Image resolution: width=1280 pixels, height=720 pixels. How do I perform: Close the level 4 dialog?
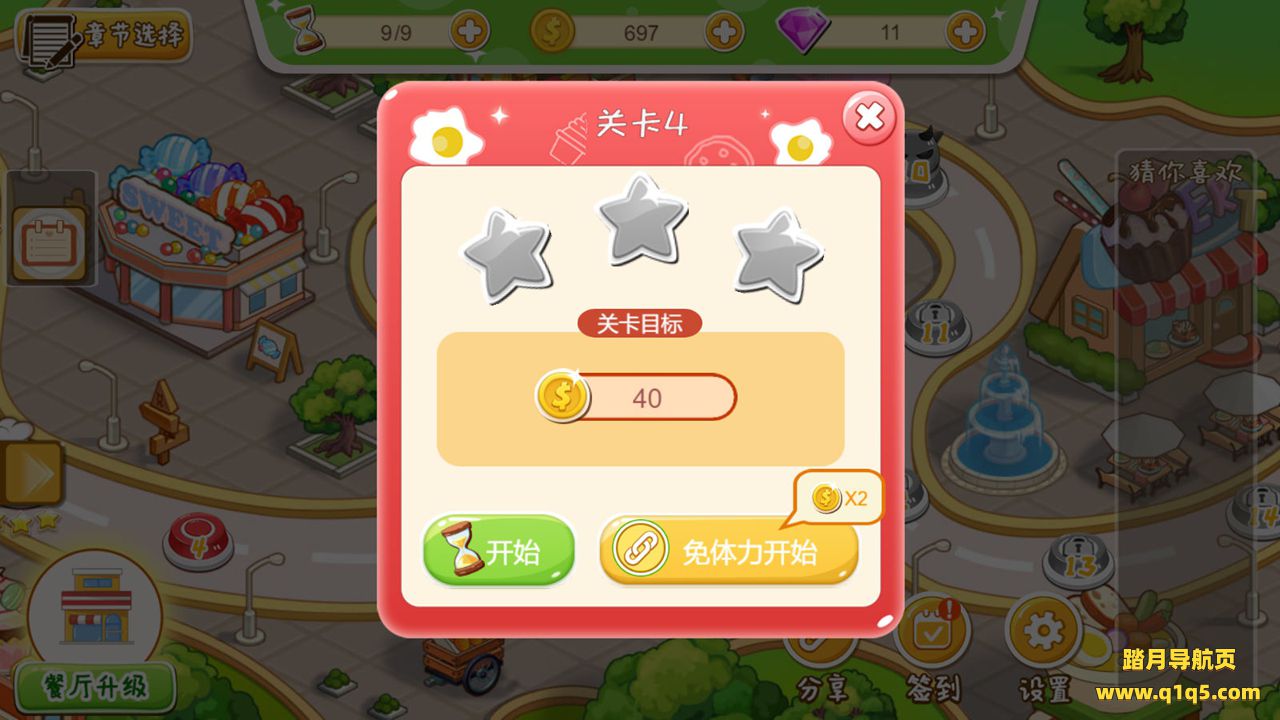pos(869,118)
